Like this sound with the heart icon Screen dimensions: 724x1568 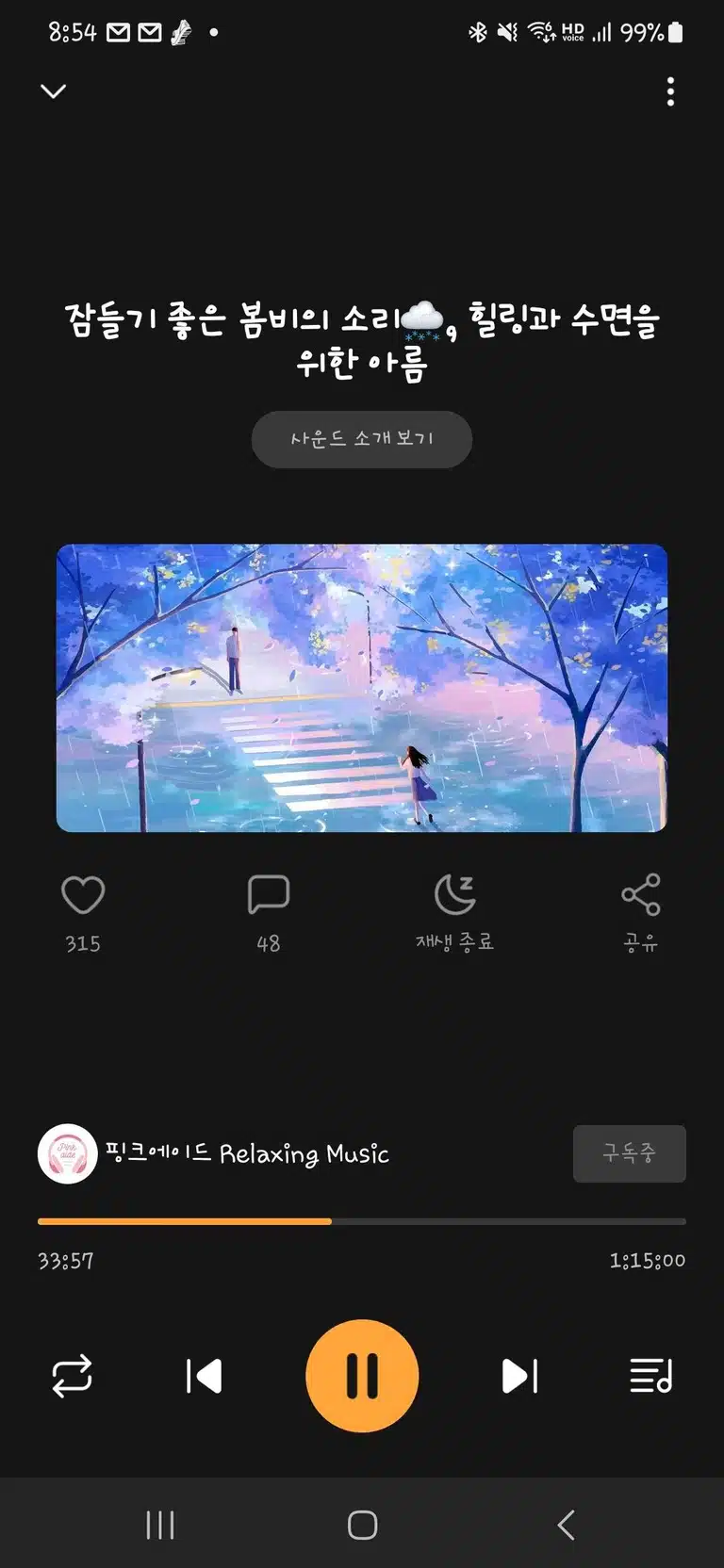tap(83, 895)
